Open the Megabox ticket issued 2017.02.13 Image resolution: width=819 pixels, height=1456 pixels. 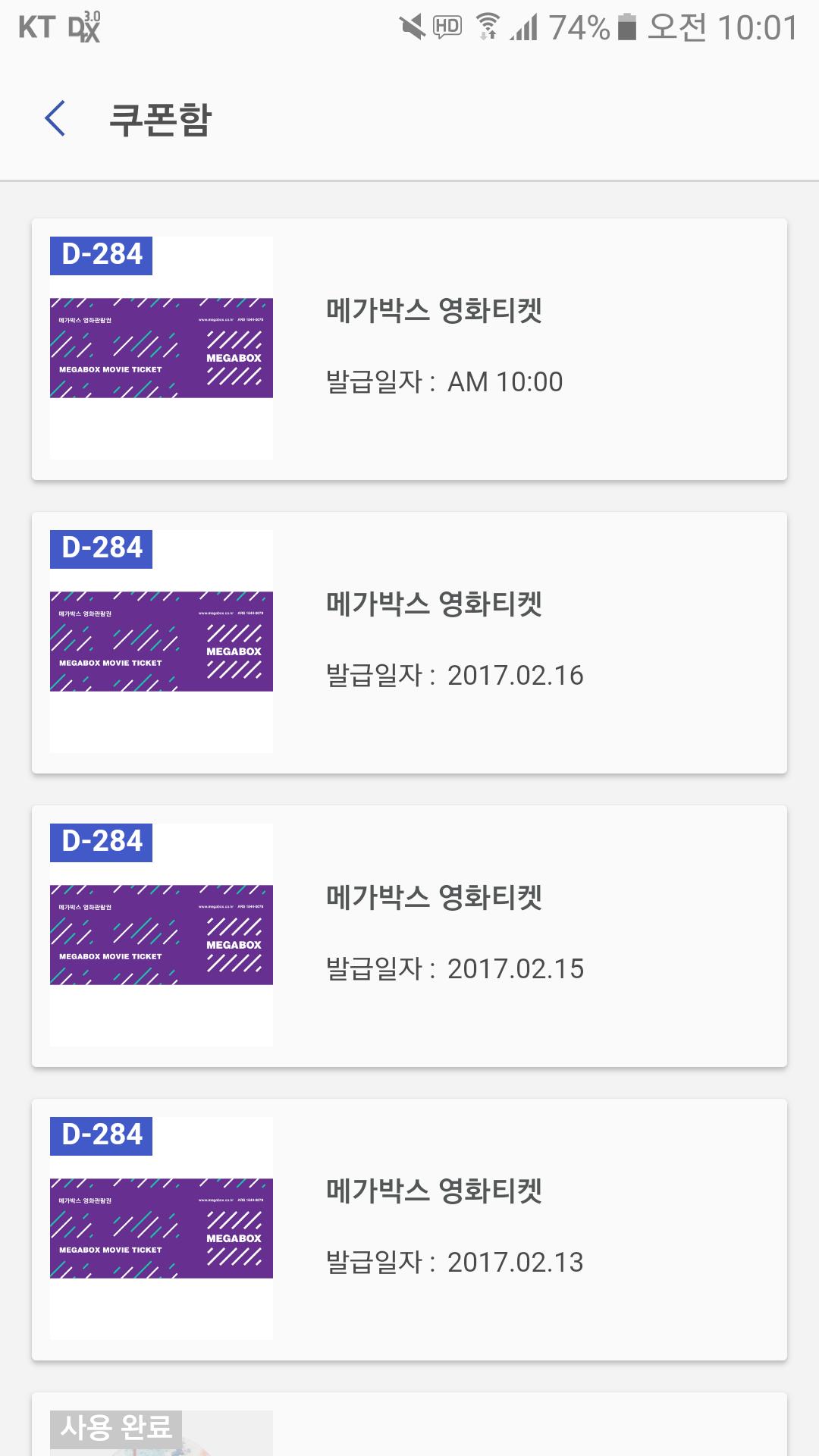pos(409,1229)
